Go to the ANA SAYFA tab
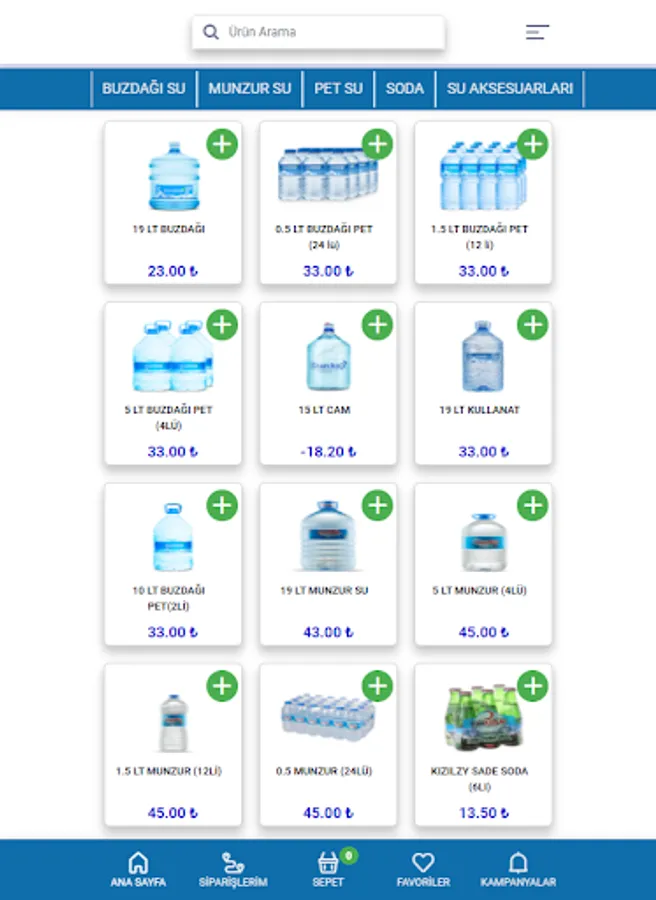Image resolution: width=656 pixels, height=900 pixels. coord(138,870)
